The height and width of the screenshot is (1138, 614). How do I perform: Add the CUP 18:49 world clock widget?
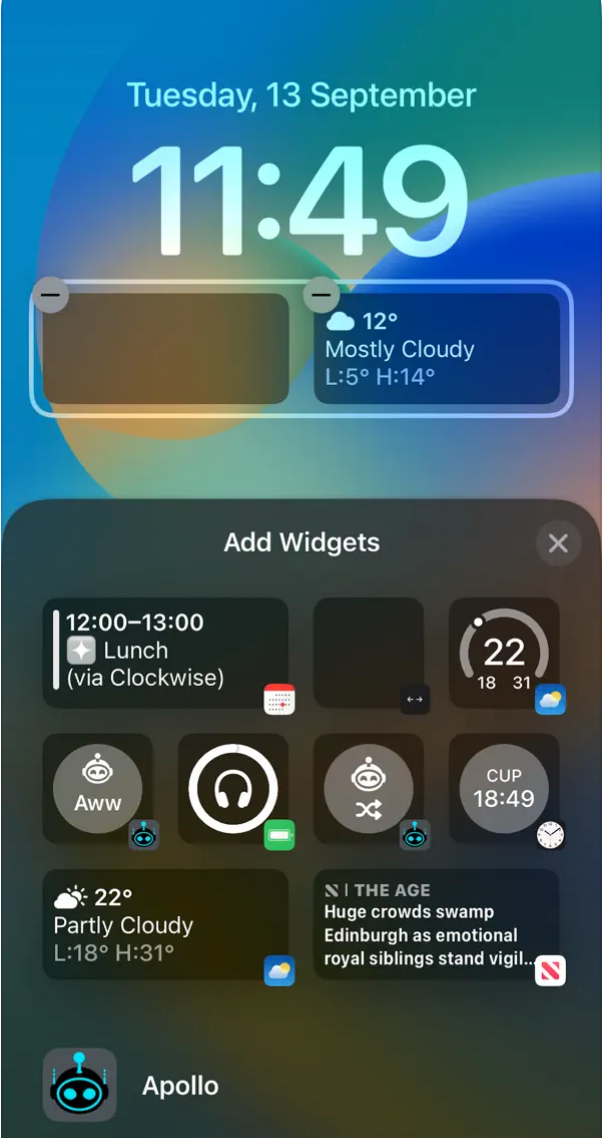point(503,789)
